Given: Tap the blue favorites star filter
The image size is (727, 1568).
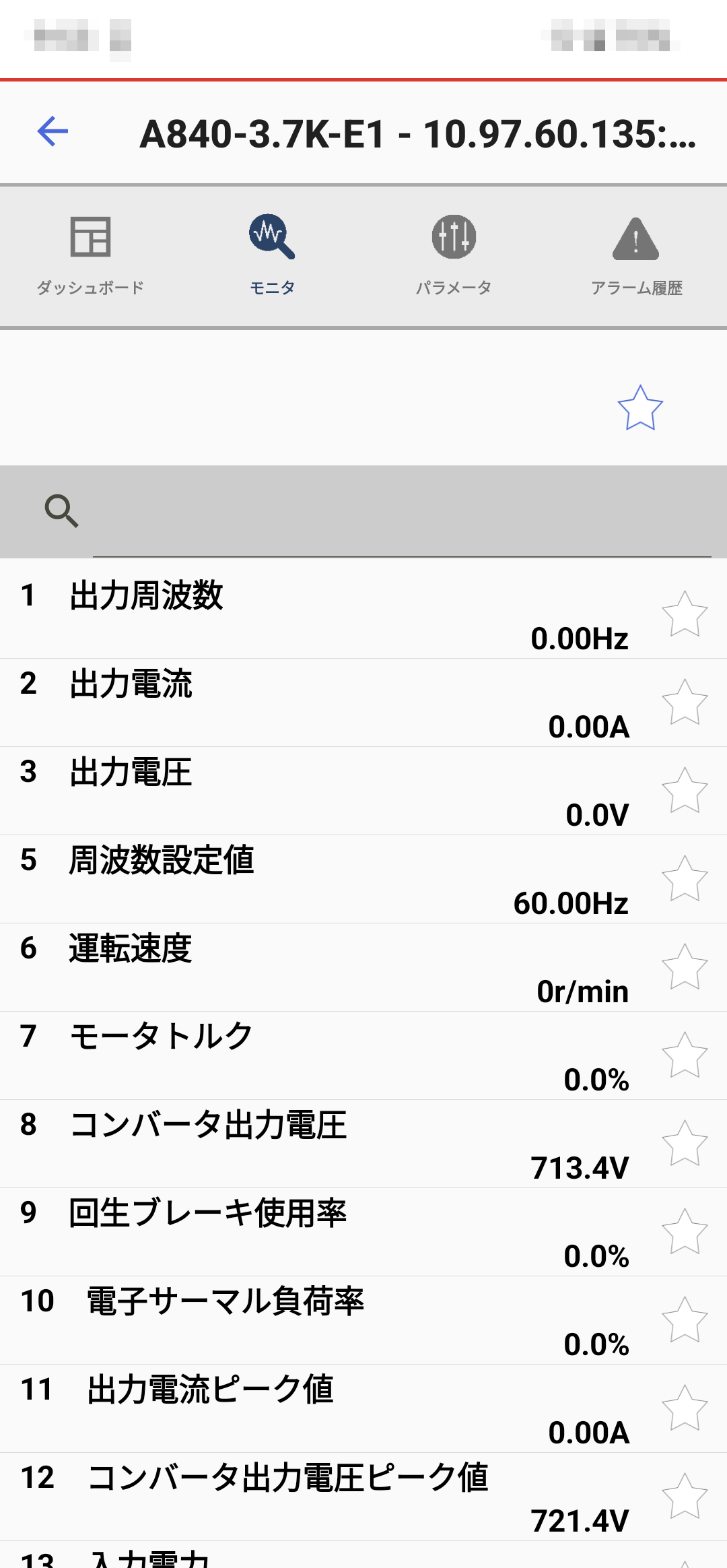Looking at the screenshot, I should point(640,408).
